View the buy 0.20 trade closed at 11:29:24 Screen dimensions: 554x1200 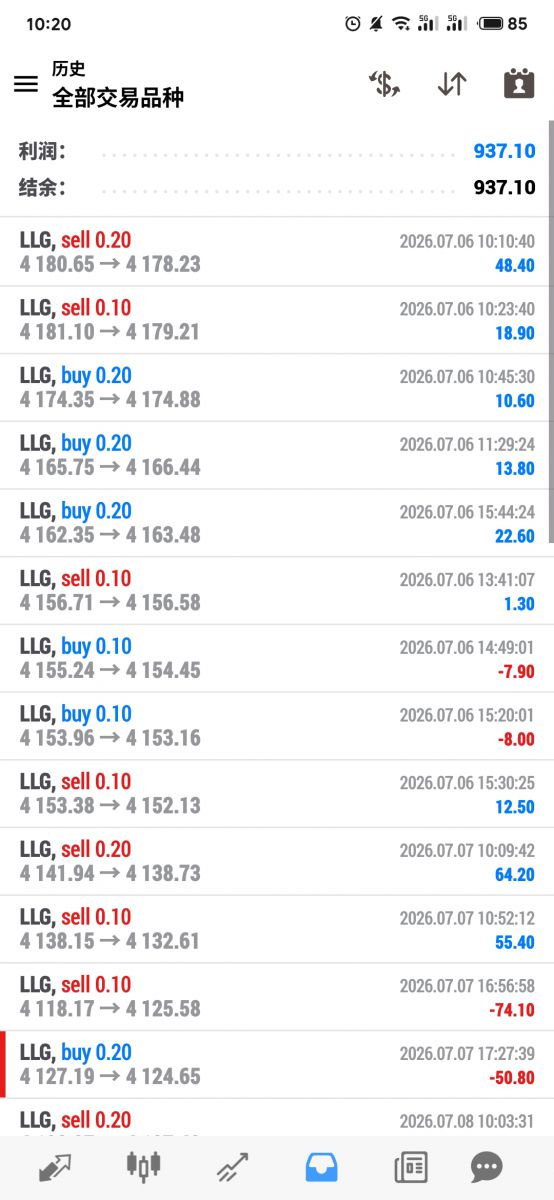[277, 455]
